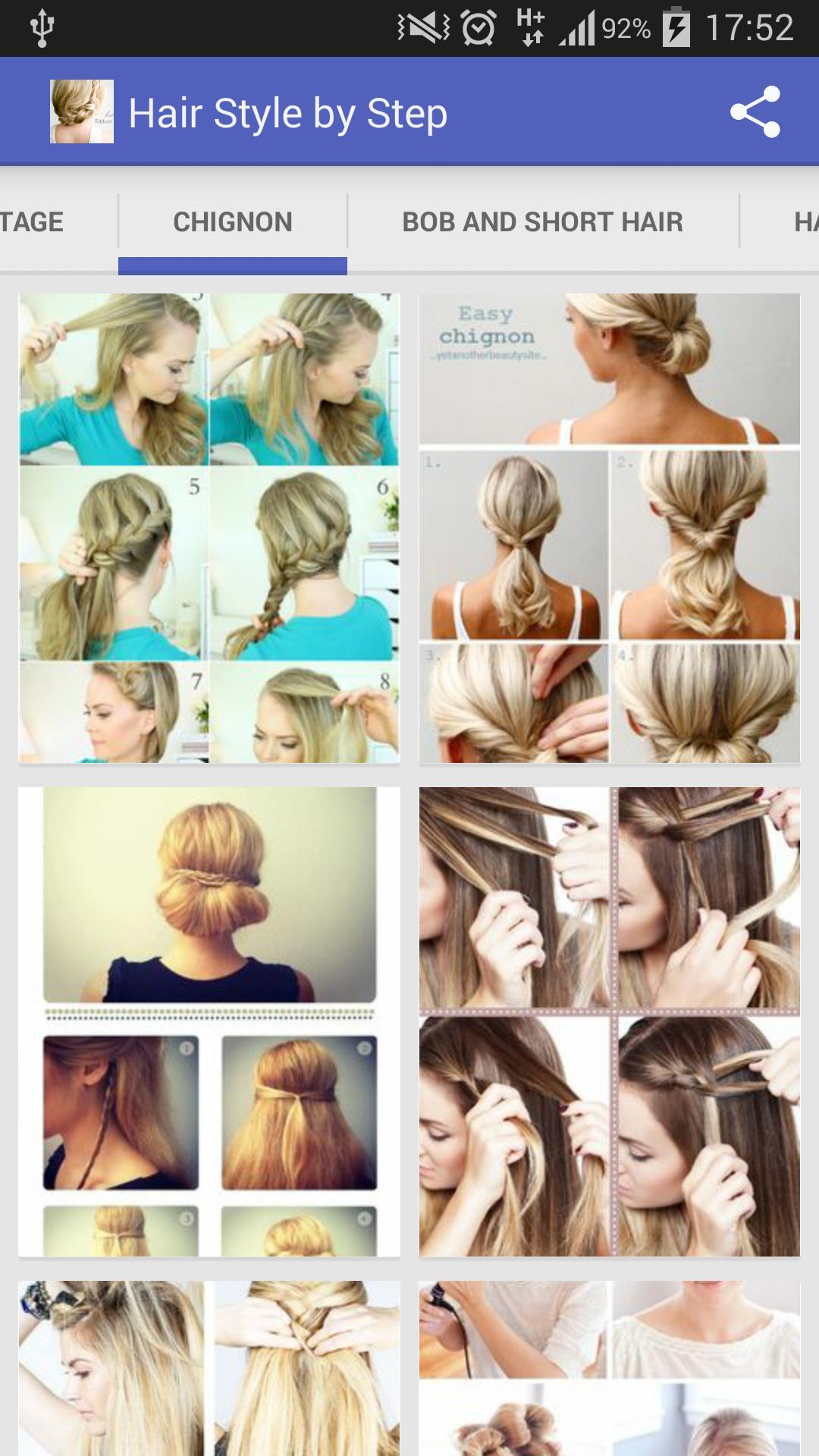This screenshot has width=819, height=1456.
Task: Open the four-panel brunette side braid tutorial
Action: pos(610,1021)
